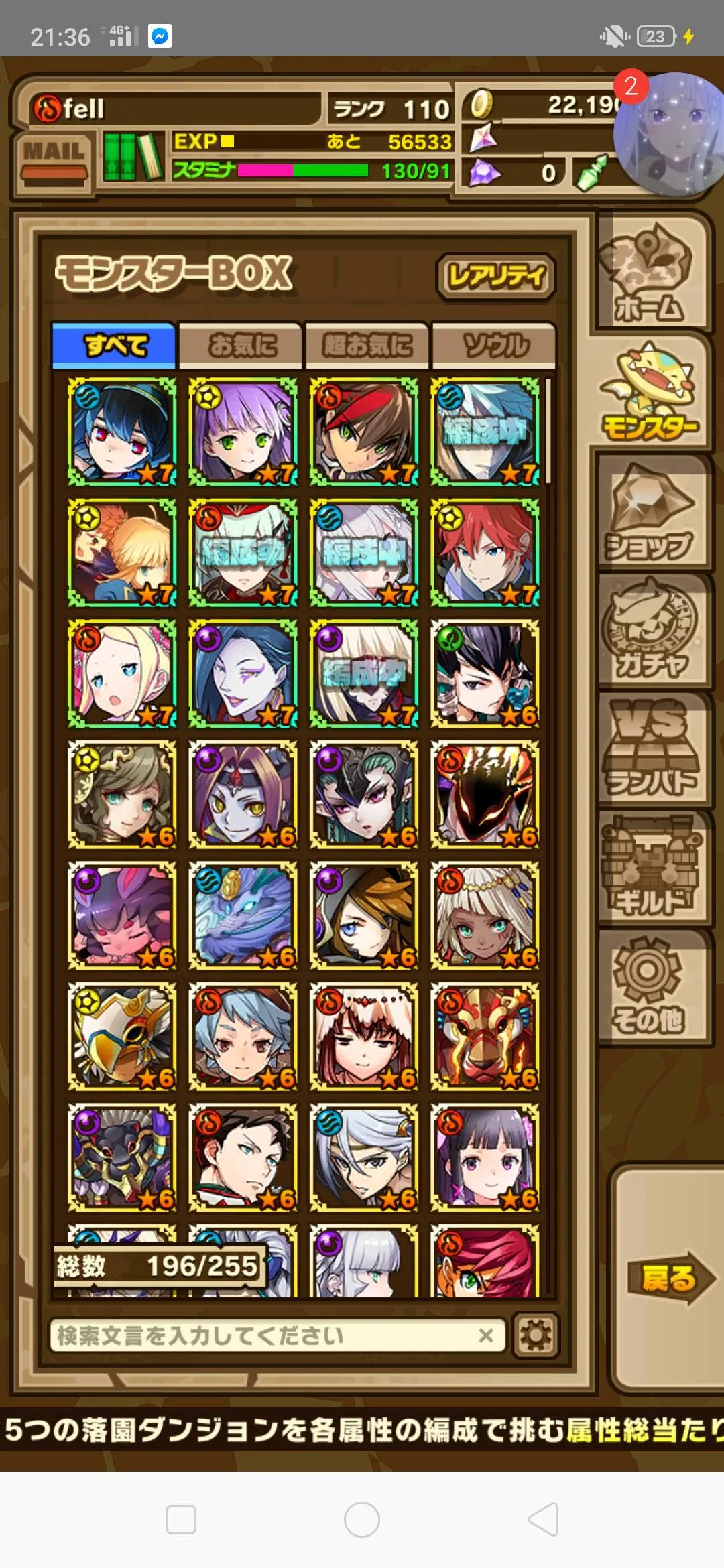724x1568 pixels.
Task: Clear the search field with X
Action: click(486, 1335)
